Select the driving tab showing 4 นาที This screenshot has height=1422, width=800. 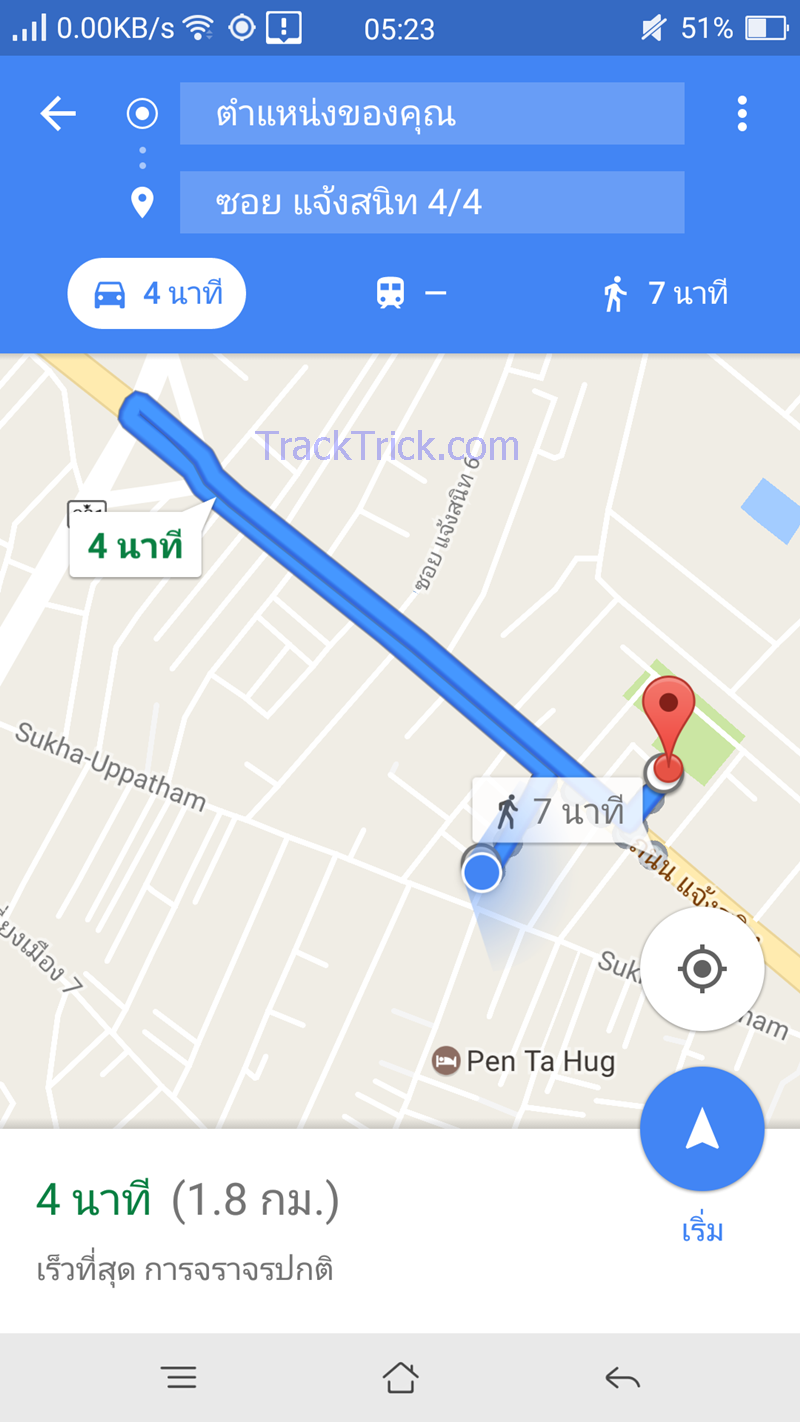point(157,294)
